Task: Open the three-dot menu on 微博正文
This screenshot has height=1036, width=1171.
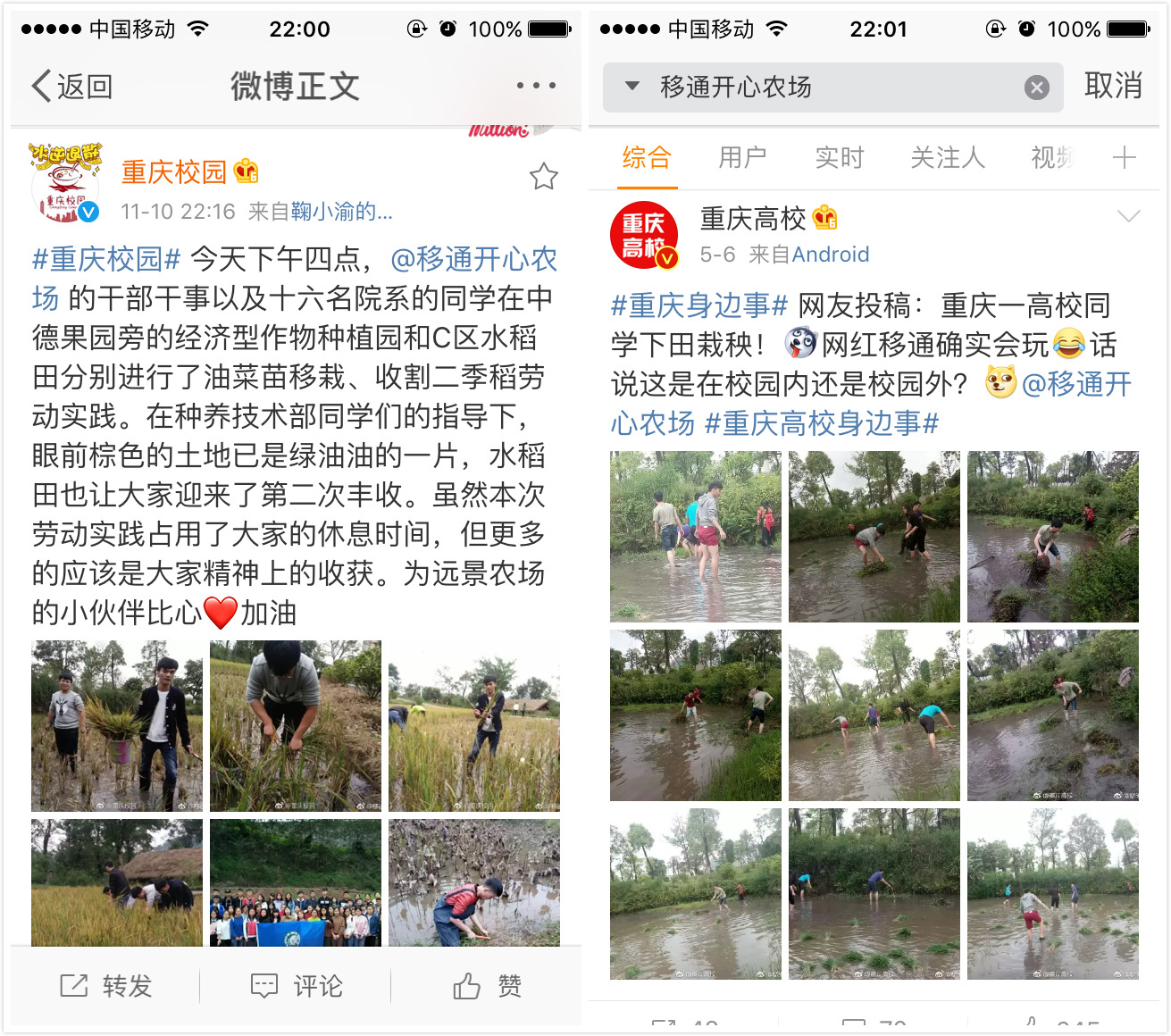Action: point(536,86)
